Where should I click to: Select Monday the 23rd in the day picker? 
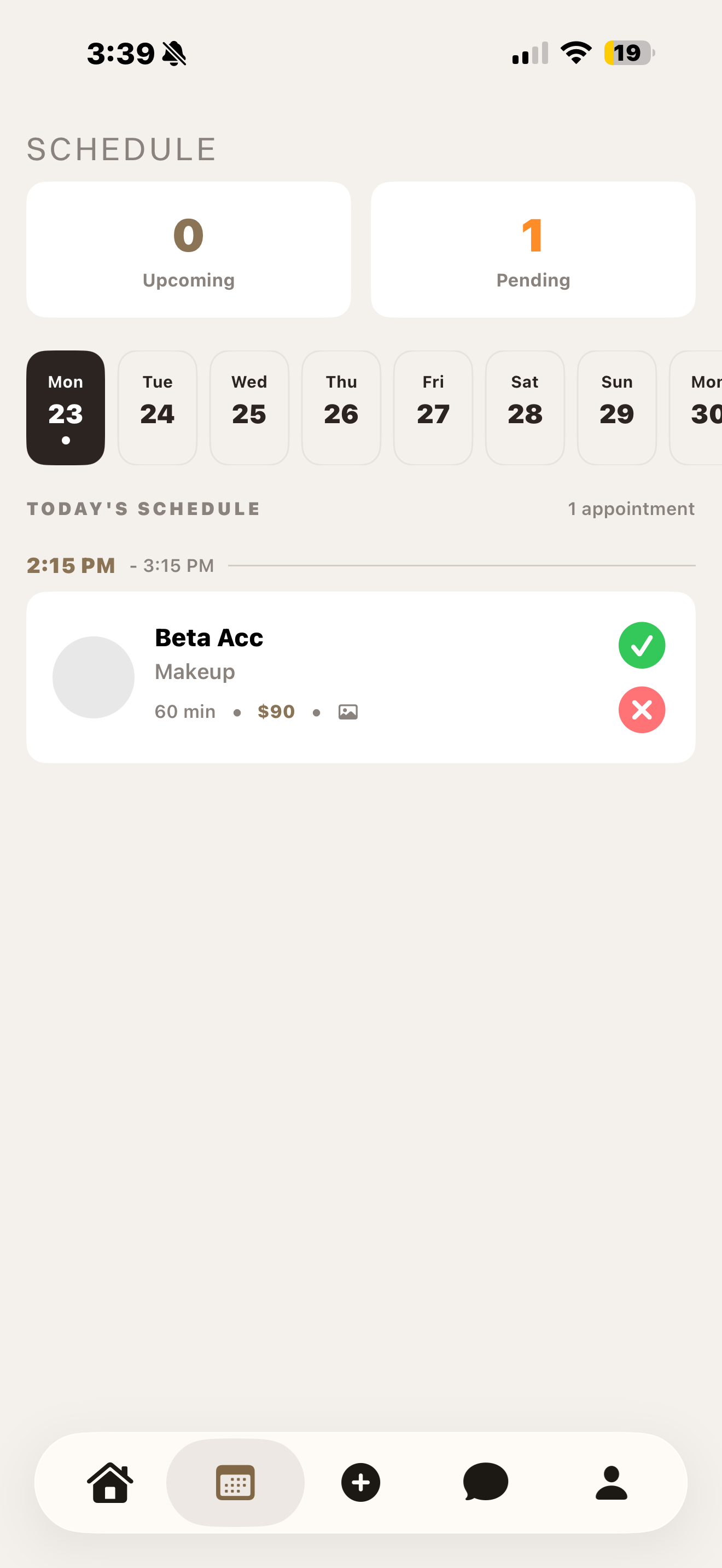coord(65,407)
